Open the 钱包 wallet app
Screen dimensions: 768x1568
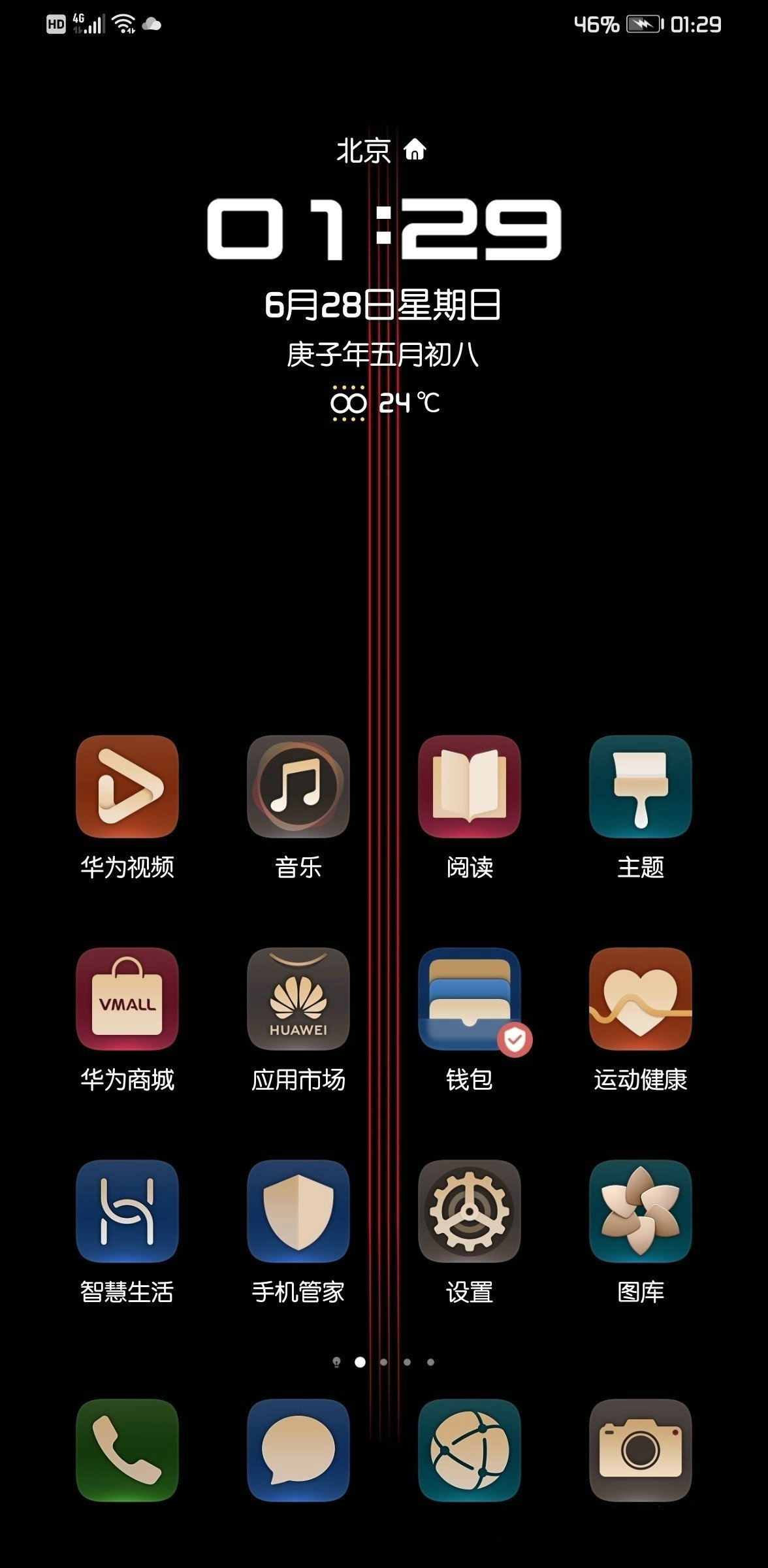point(470,999)
